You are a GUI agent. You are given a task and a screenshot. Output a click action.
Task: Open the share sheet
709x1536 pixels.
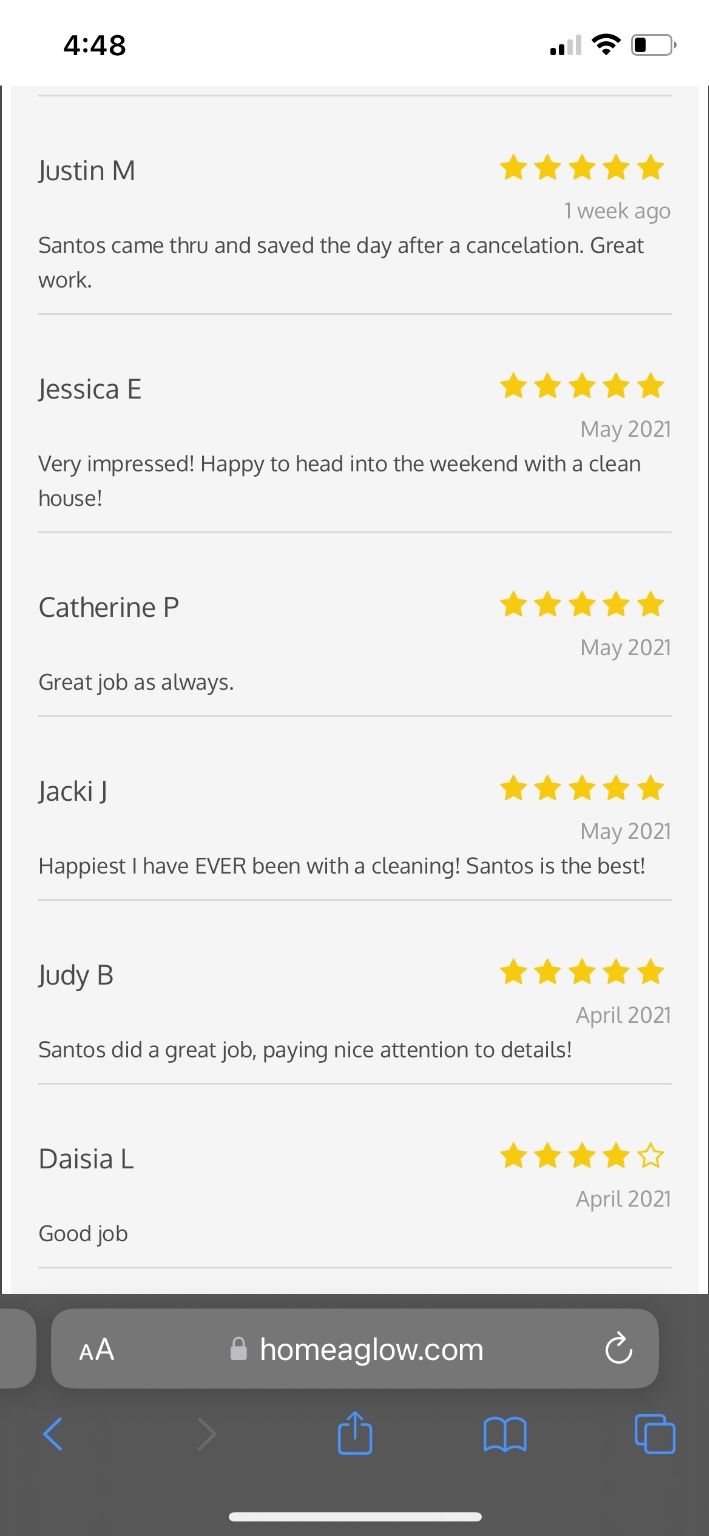click(355, 1435)
